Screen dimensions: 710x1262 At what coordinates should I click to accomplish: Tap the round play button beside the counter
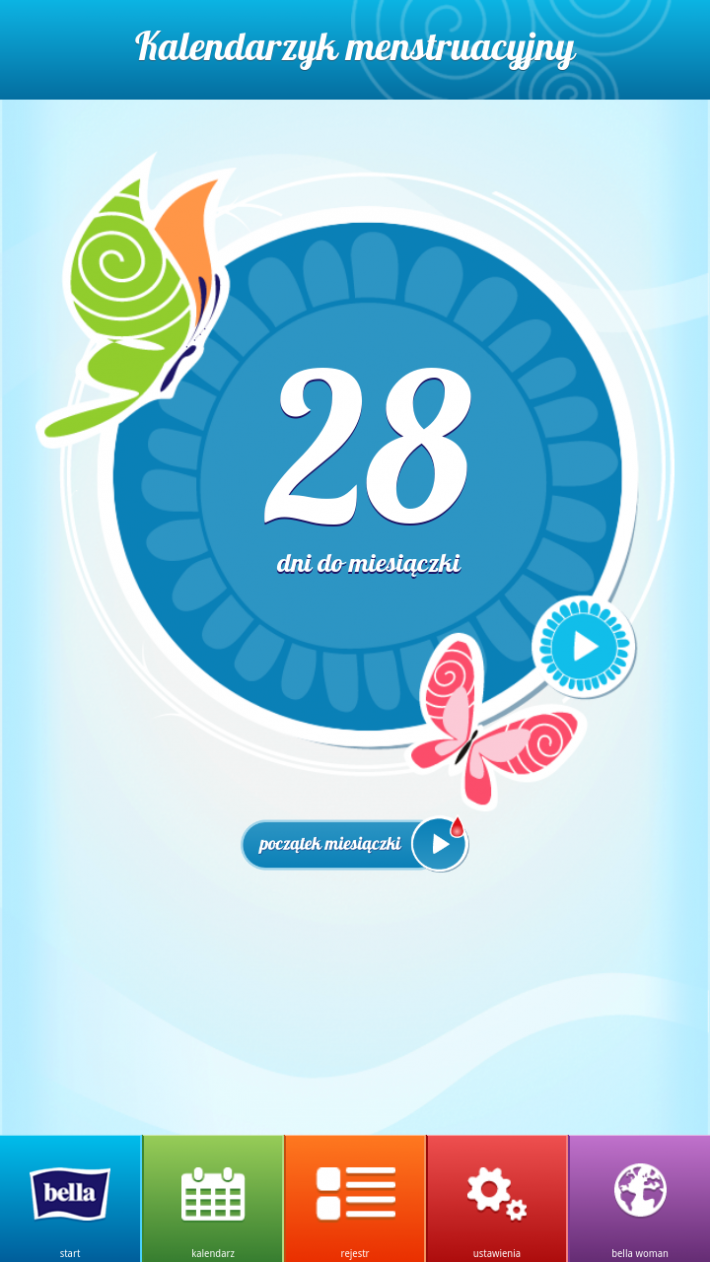(584, 647)
